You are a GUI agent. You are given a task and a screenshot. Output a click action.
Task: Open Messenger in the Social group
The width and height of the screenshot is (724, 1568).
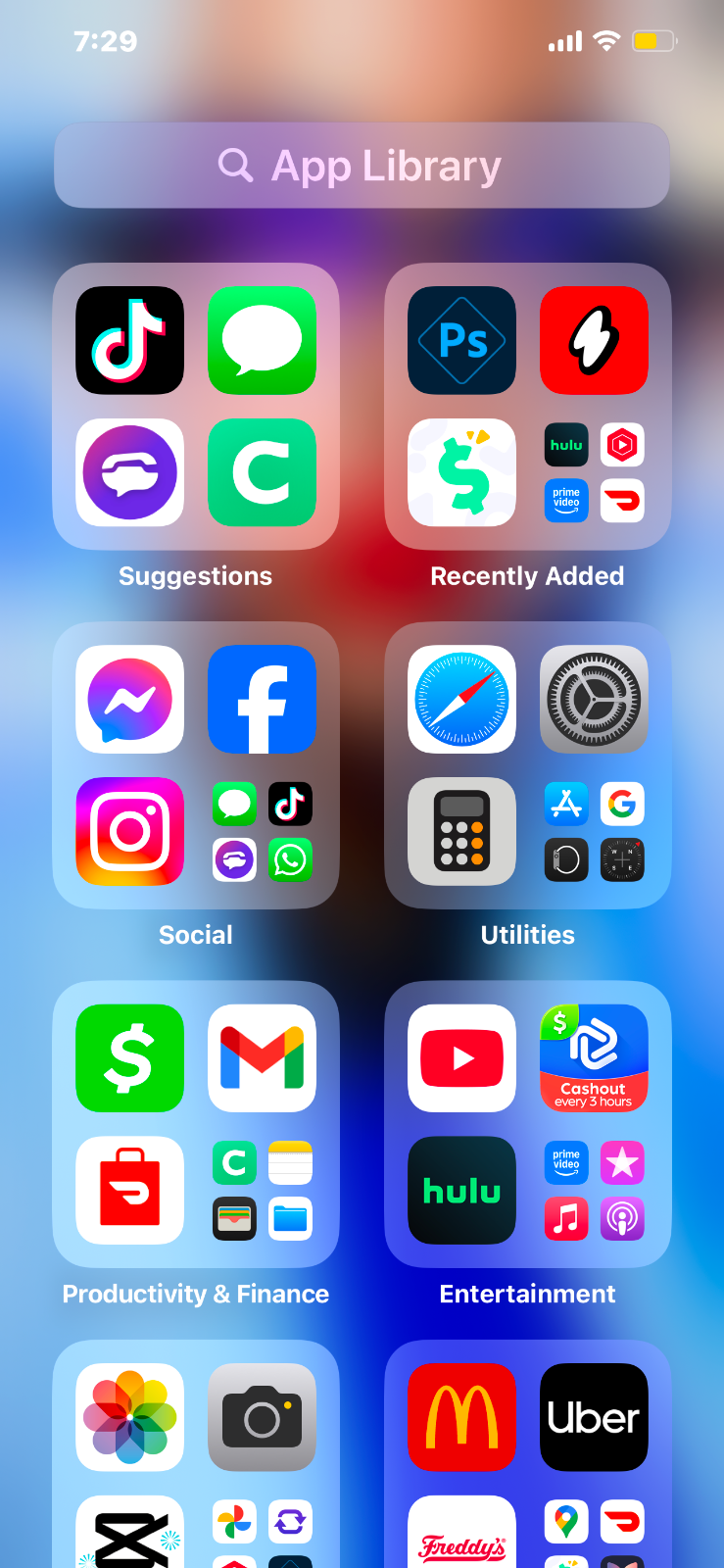point(130,699)
